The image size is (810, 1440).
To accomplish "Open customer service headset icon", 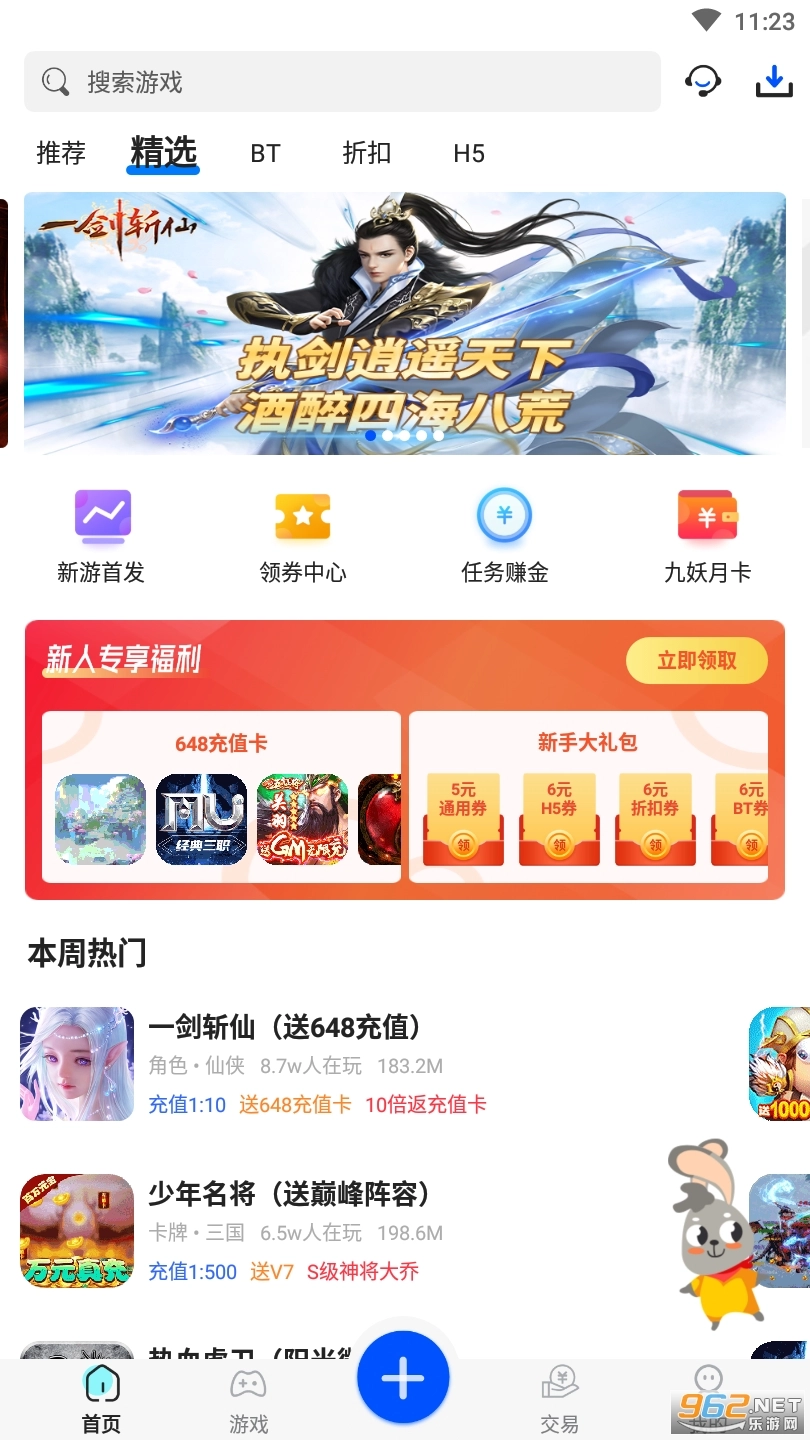I will (703, 81).
